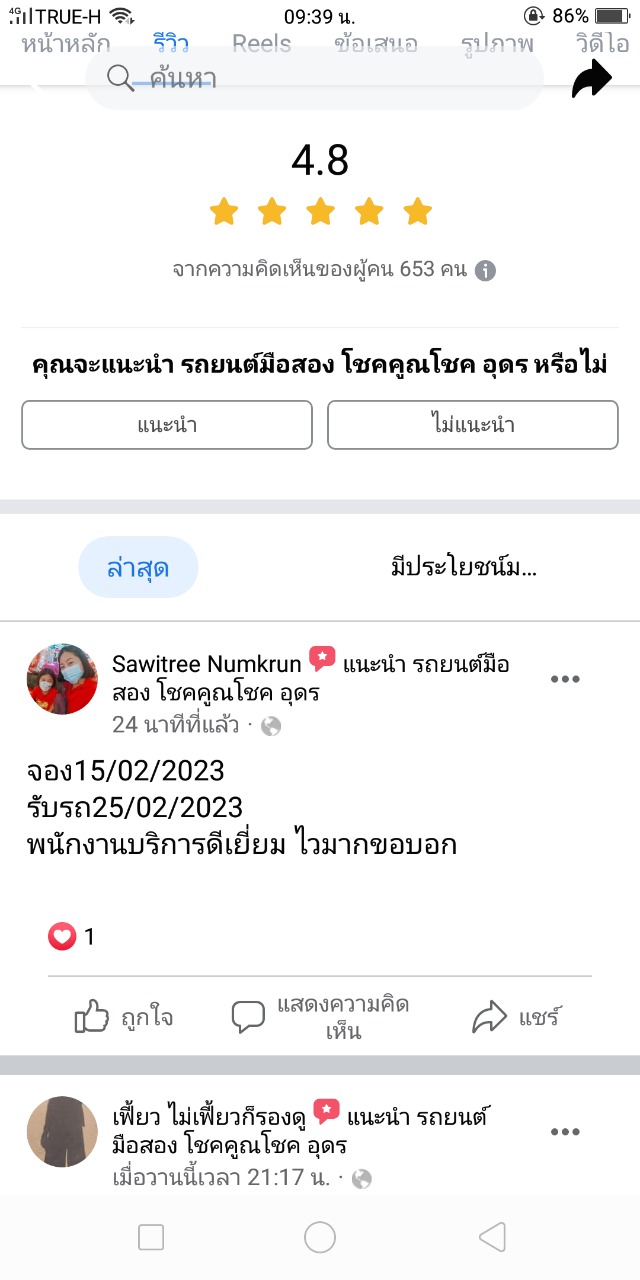Open options menu on เฟี้ยว's review
640x1280 pixels.
click(x=565, y=1132)
